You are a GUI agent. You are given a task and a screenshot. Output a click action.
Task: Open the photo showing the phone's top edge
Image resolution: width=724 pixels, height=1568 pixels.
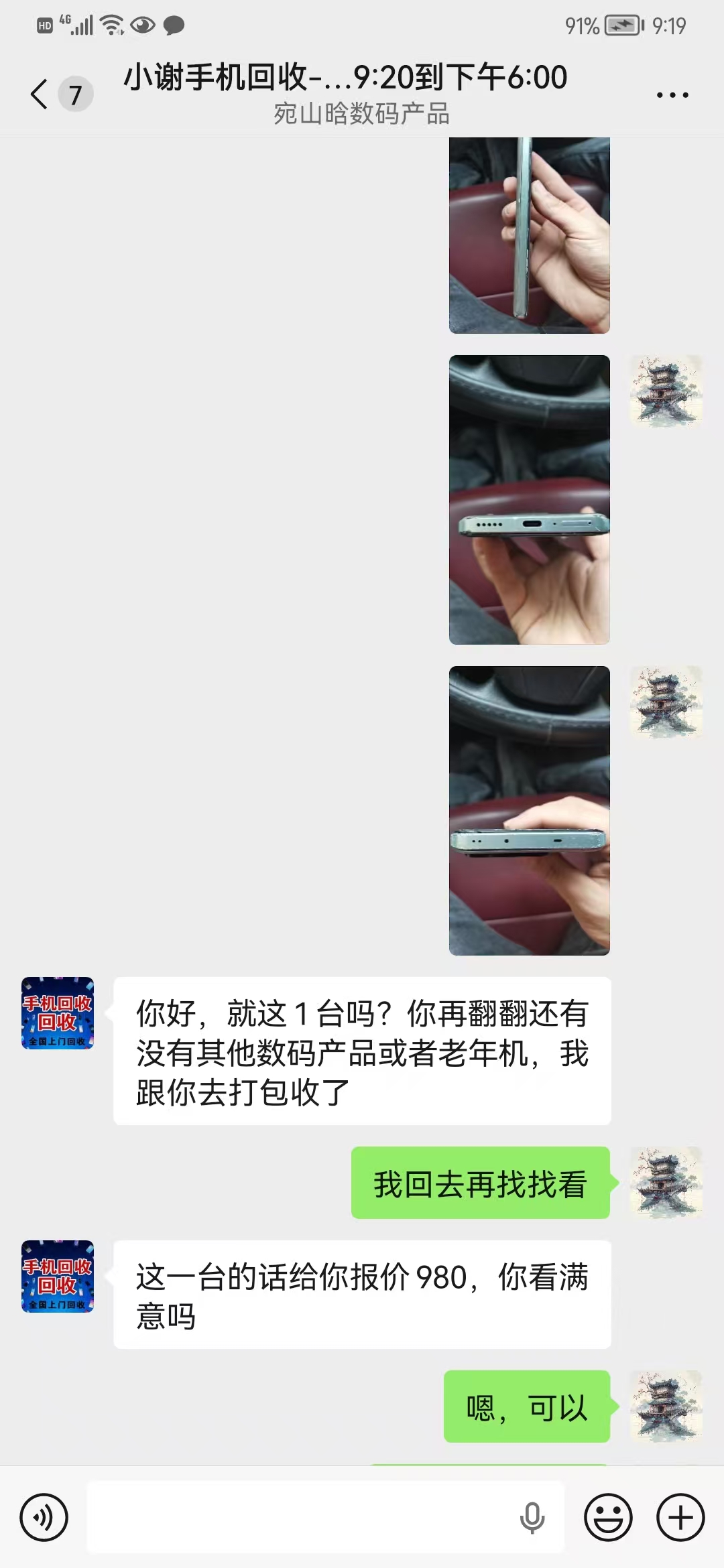[x=529, y=811]
